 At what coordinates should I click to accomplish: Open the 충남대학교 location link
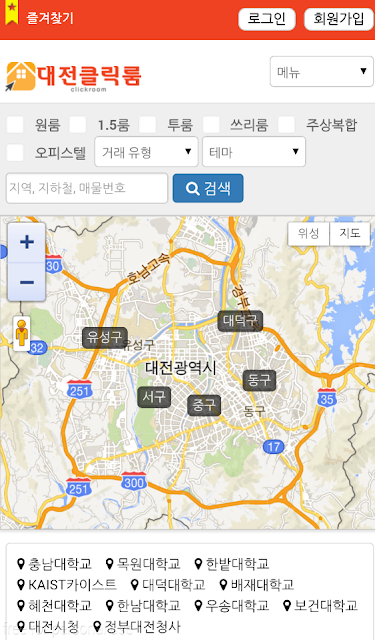pyautogui.click(x=54, y=564)
